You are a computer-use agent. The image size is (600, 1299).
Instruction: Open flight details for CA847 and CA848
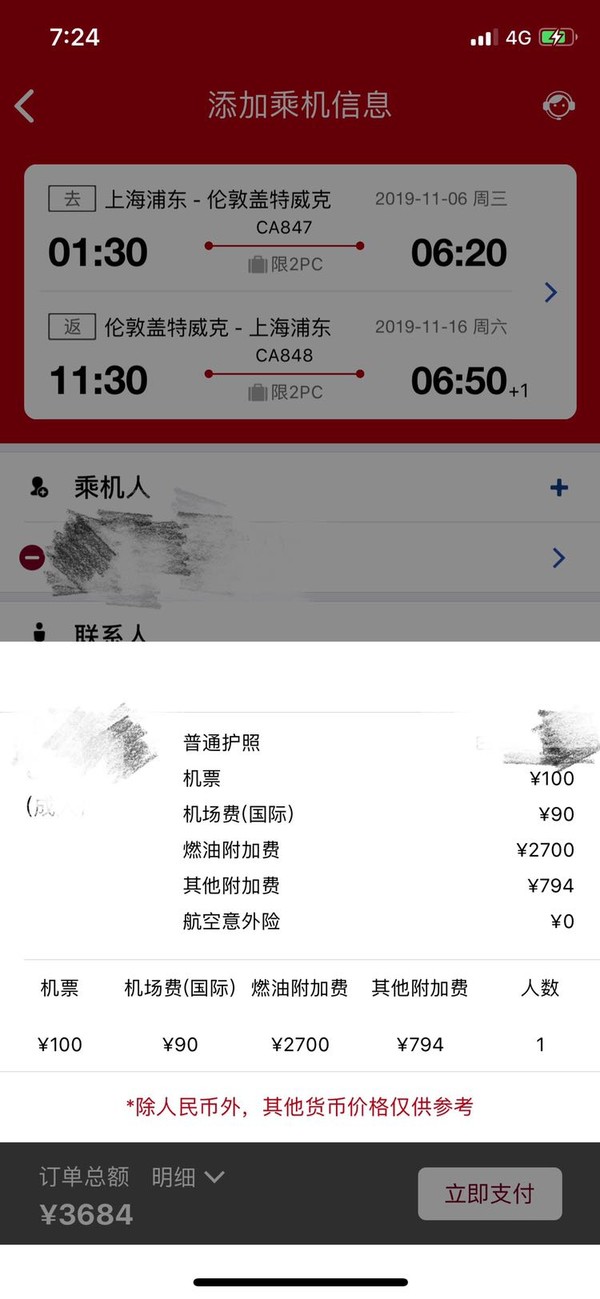[x=550, y=292]
